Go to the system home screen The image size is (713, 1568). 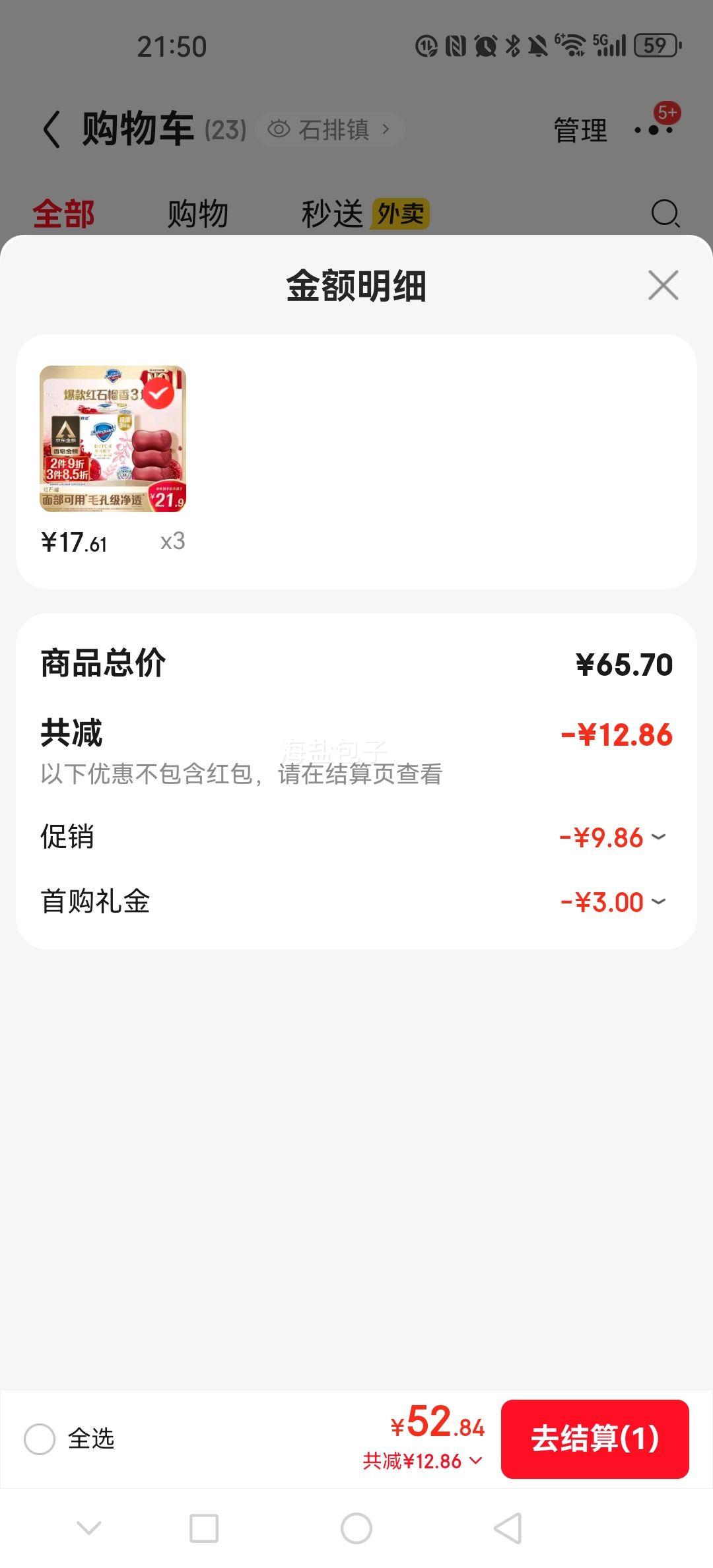(356, 1528)
